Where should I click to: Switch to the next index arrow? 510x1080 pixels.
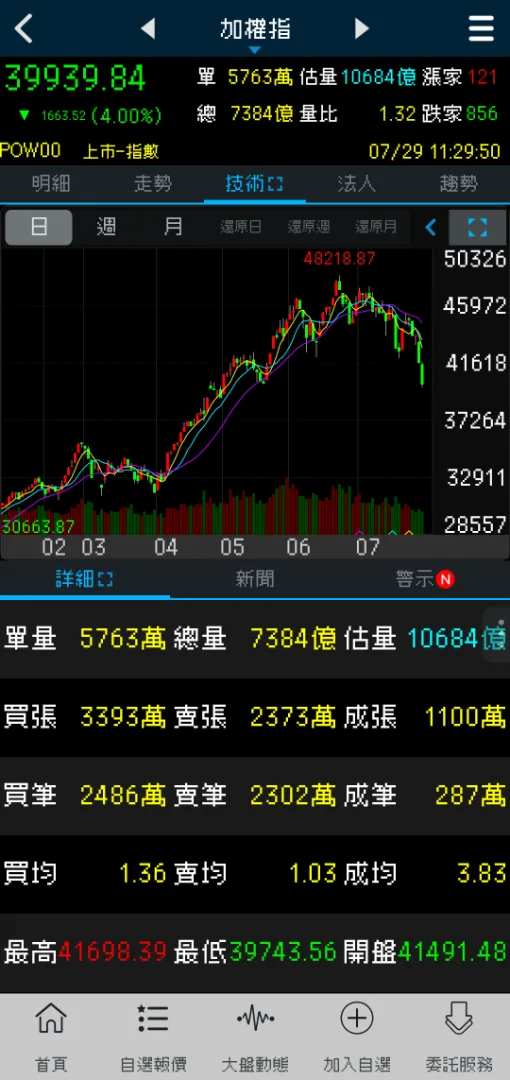click(x=362, y=28)
